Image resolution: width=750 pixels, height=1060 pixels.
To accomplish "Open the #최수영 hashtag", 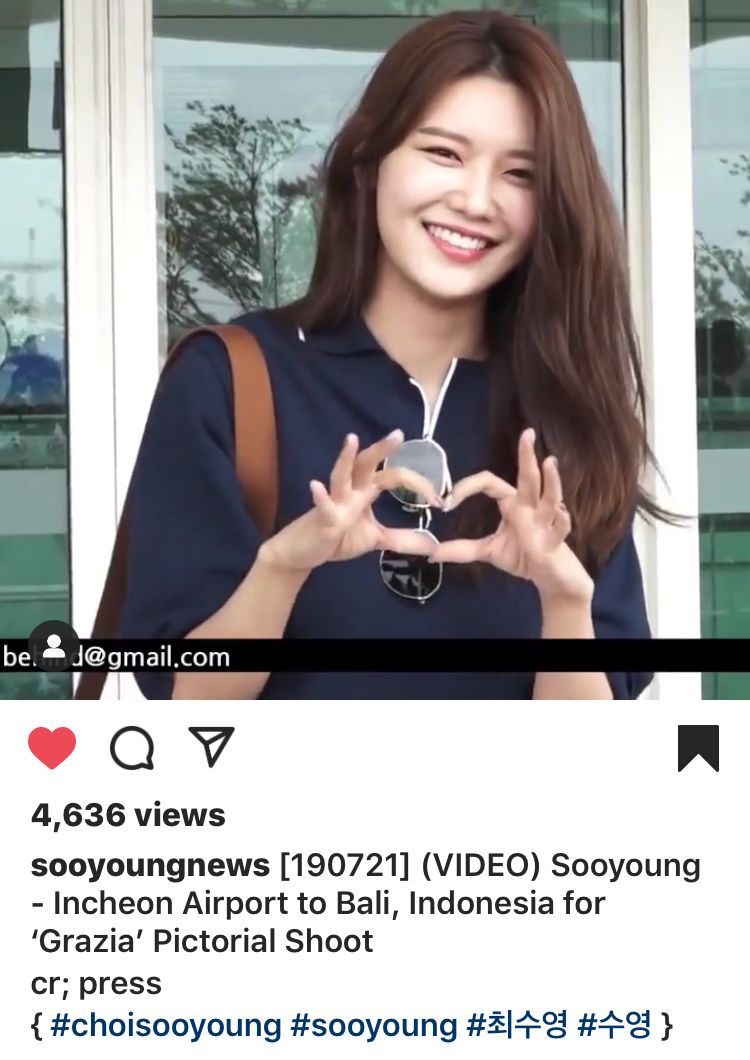I will tap(517, 1025).
